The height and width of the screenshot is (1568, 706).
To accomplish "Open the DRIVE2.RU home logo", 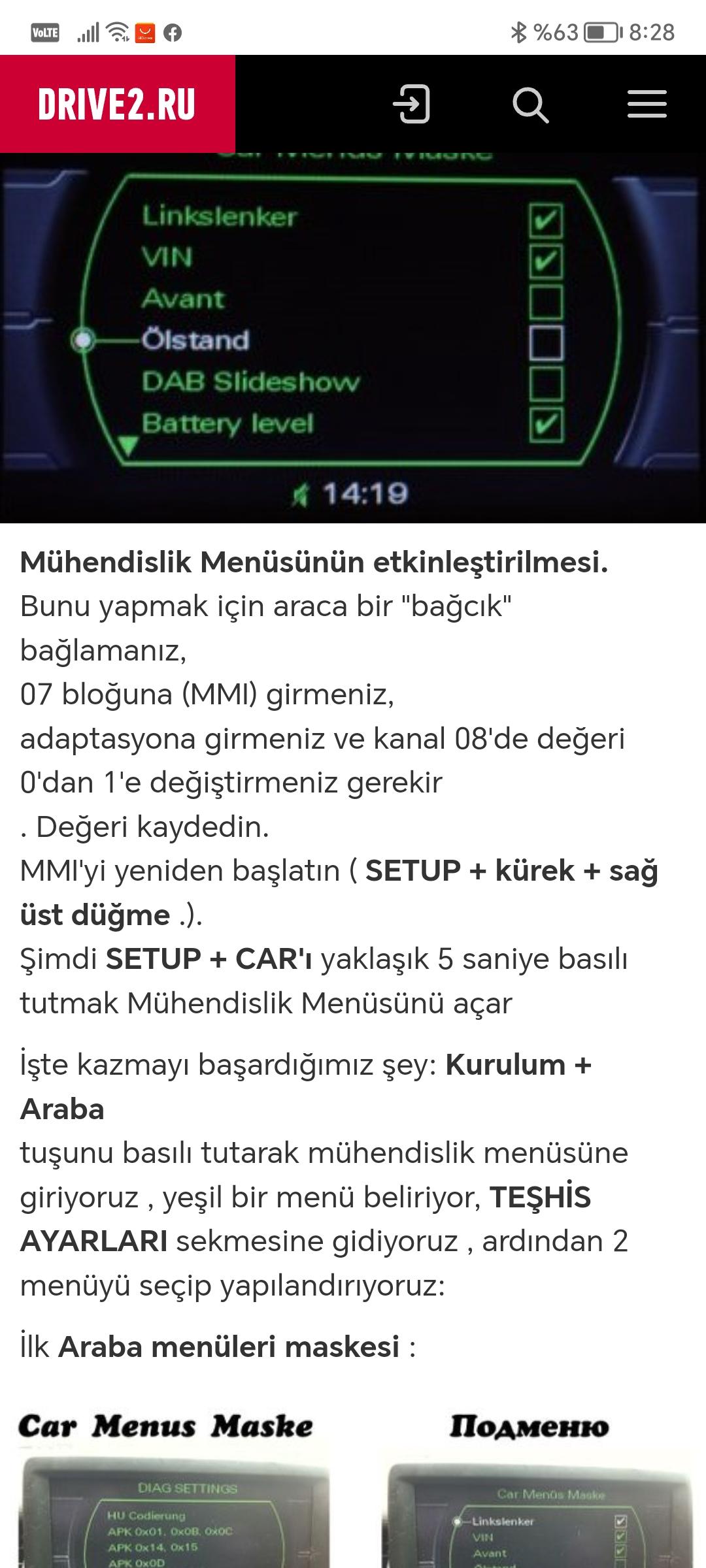I will click(x=118, y=105).
